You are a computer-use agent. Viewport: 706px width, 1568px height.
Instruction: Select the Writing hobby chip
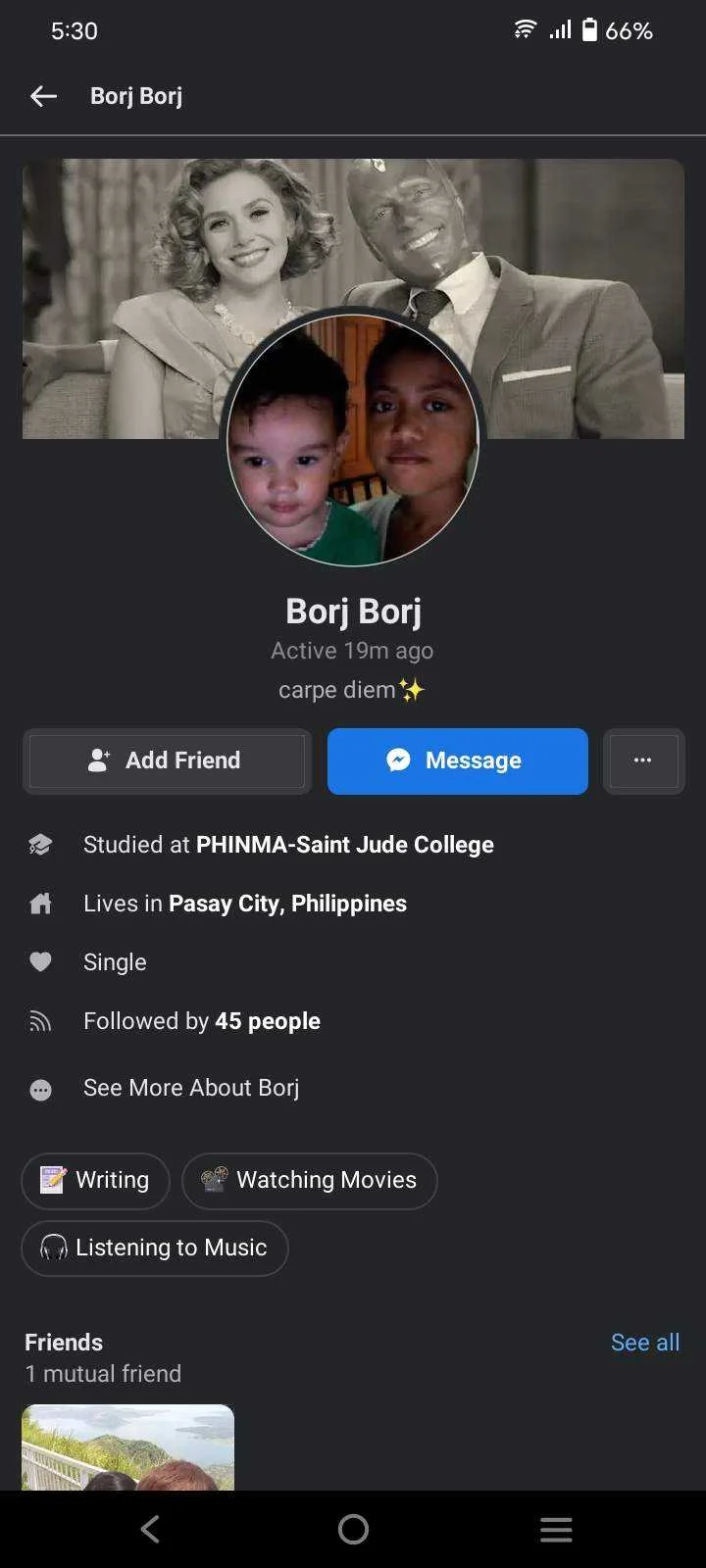click(95, 1181)
